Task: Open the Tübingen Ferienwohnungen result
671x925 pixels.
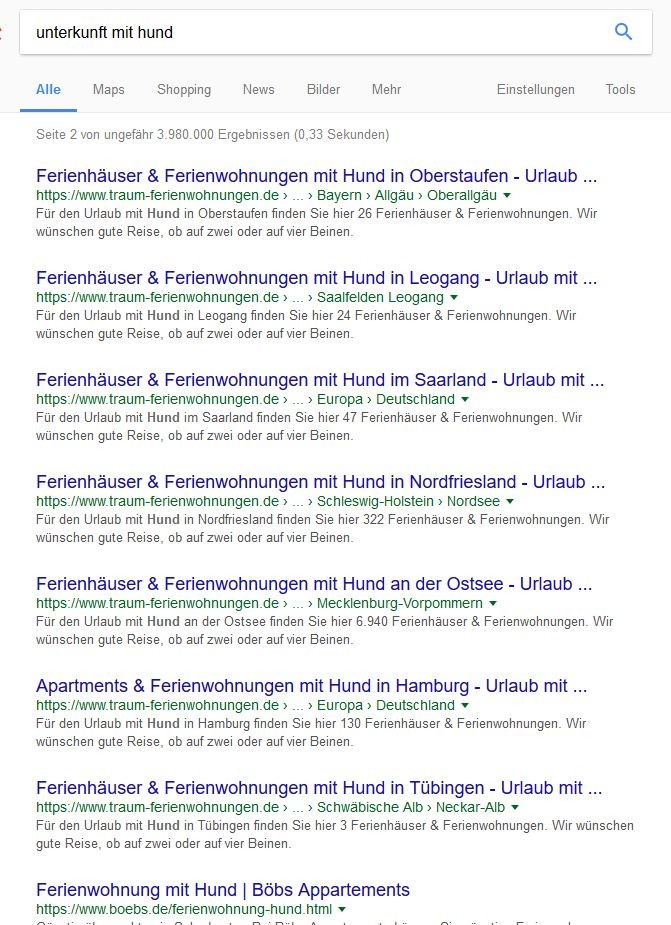Action: (319, 788)
